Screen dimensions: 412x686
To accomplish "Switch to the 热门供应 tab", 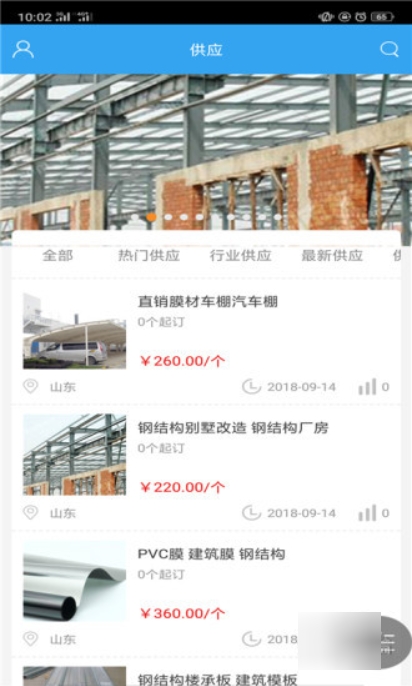I will pyautogui.click(x=149, y=255).
